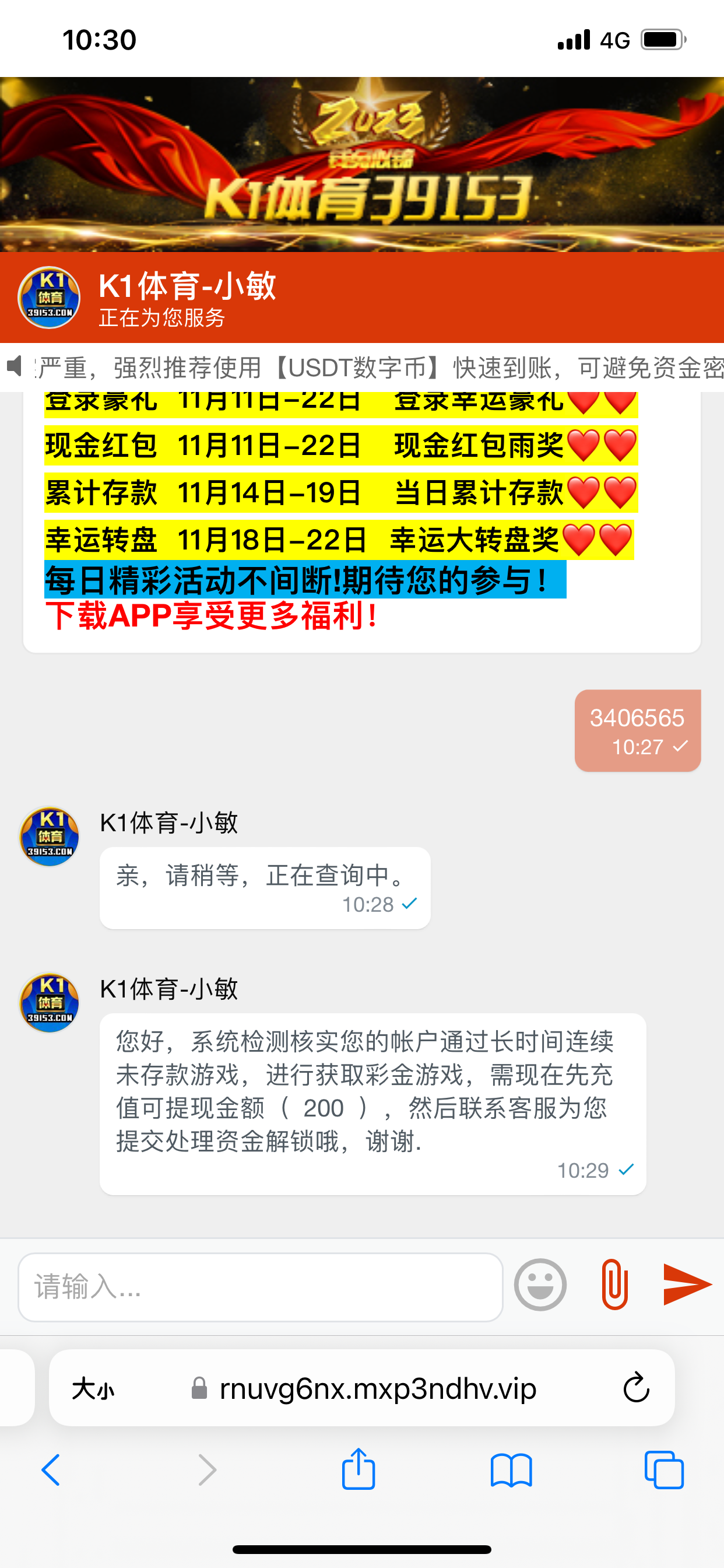Open the tab switcher

point(666,1471)
